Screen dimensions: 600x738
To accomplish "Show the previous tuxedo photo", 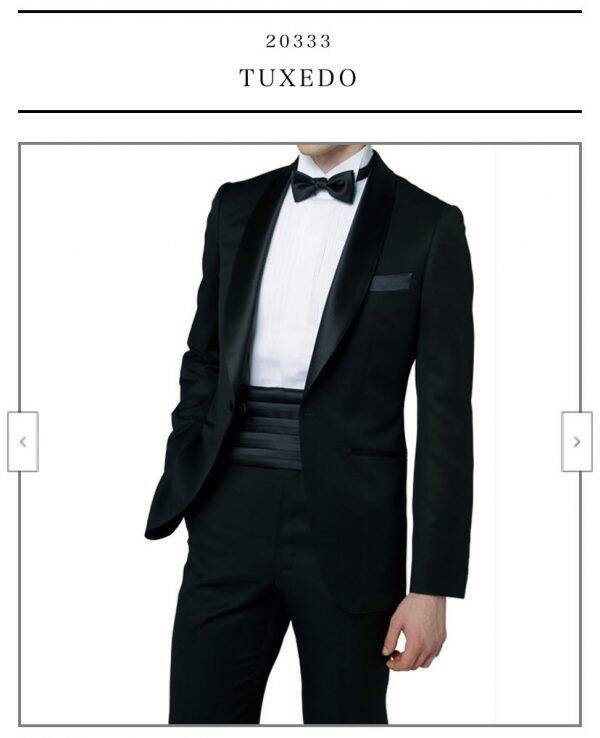I will (23, 441).
